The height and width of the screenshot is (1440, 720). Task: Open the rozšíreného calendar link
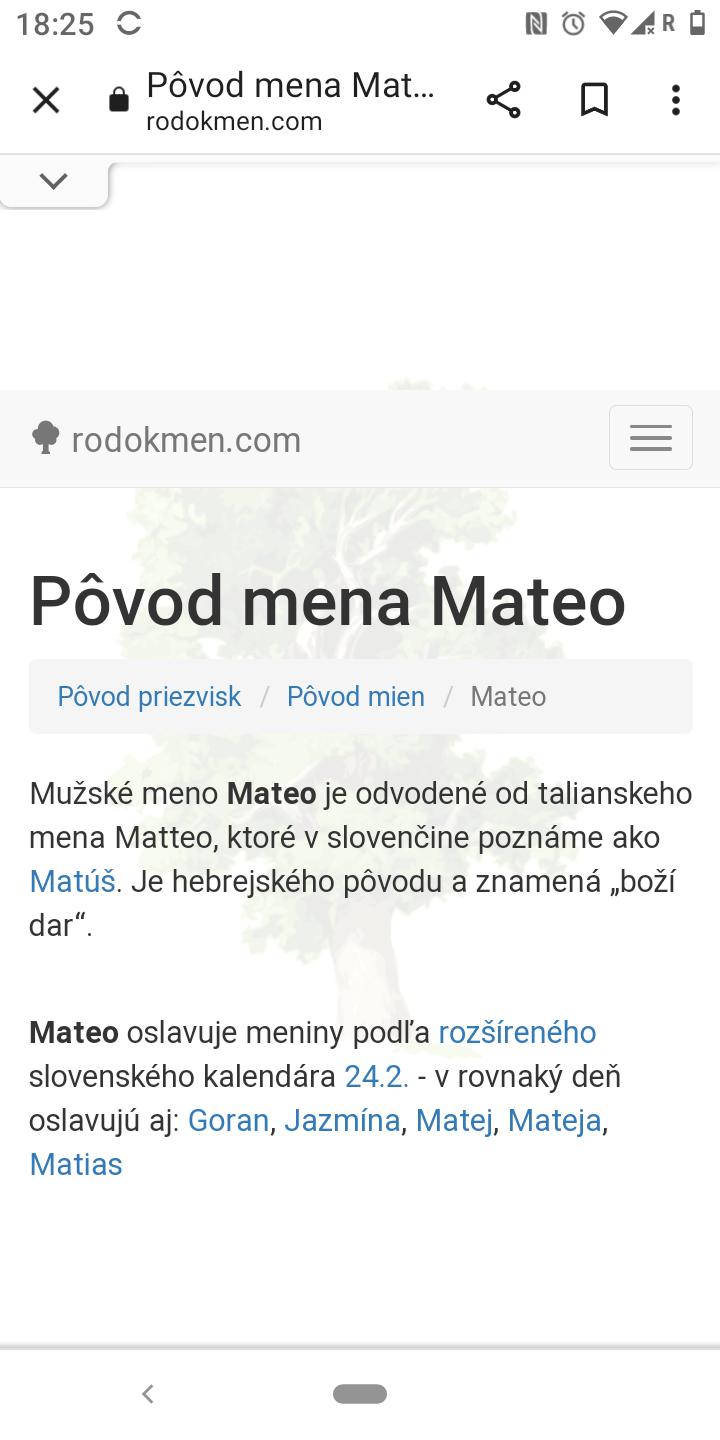tap(517, 1032)
